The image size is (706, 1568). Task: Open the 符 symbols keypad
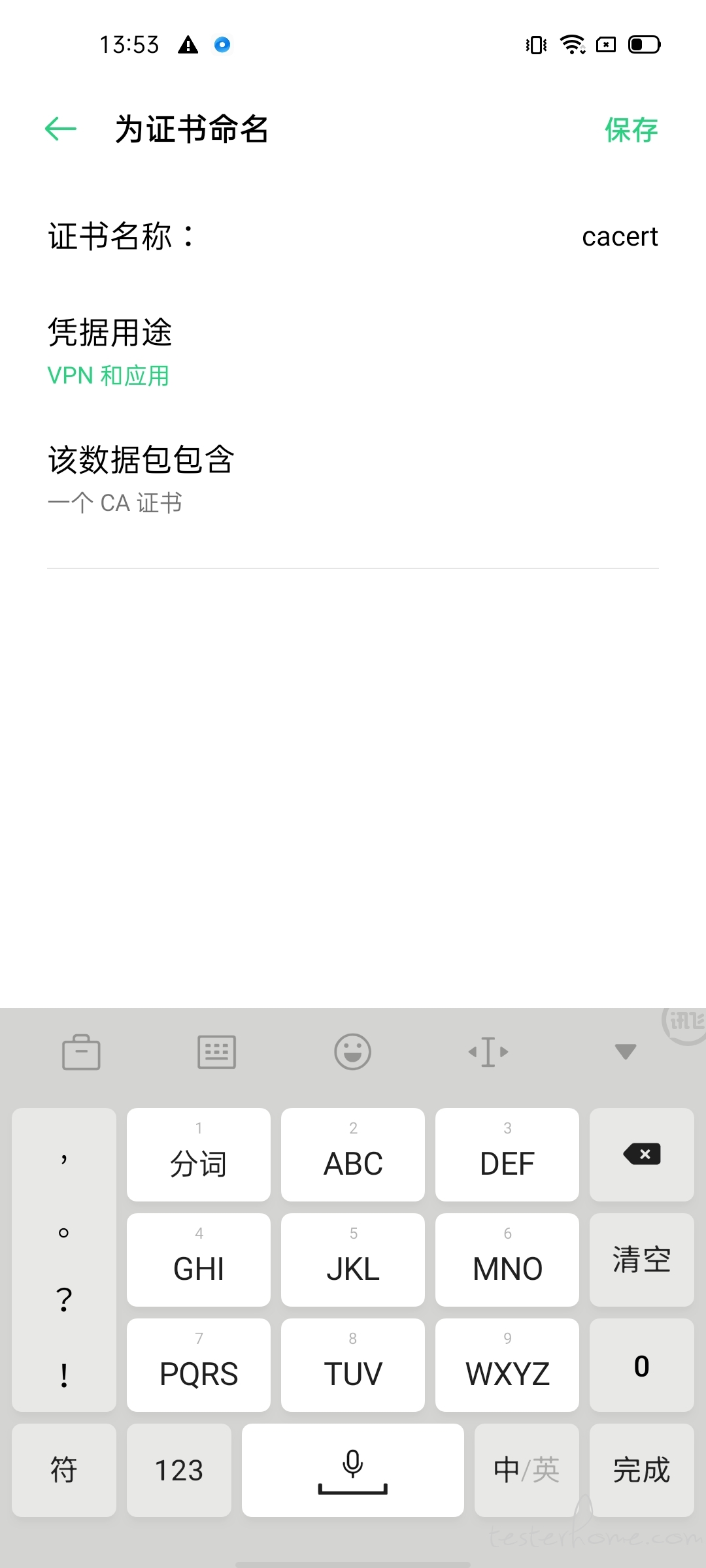click(64, 1470)
